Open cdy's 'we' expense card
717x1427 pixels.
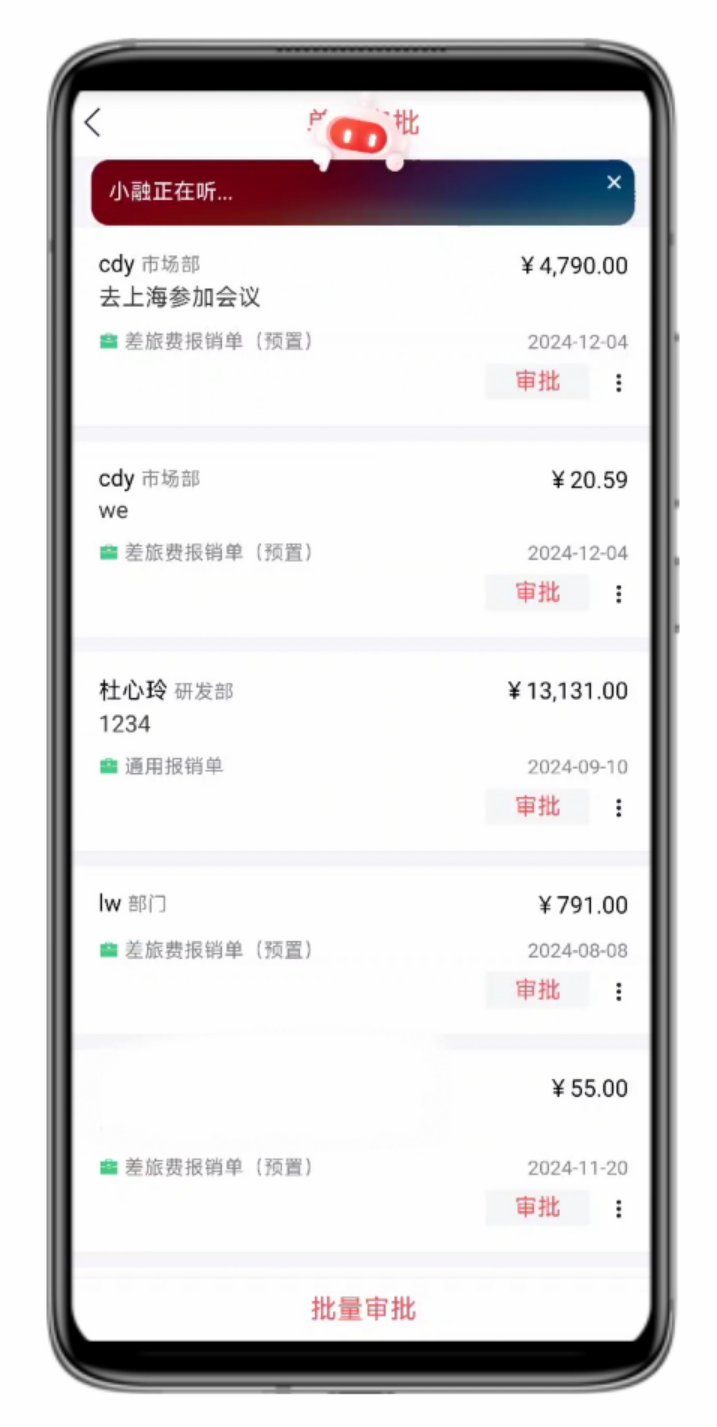tap(300, 511)
